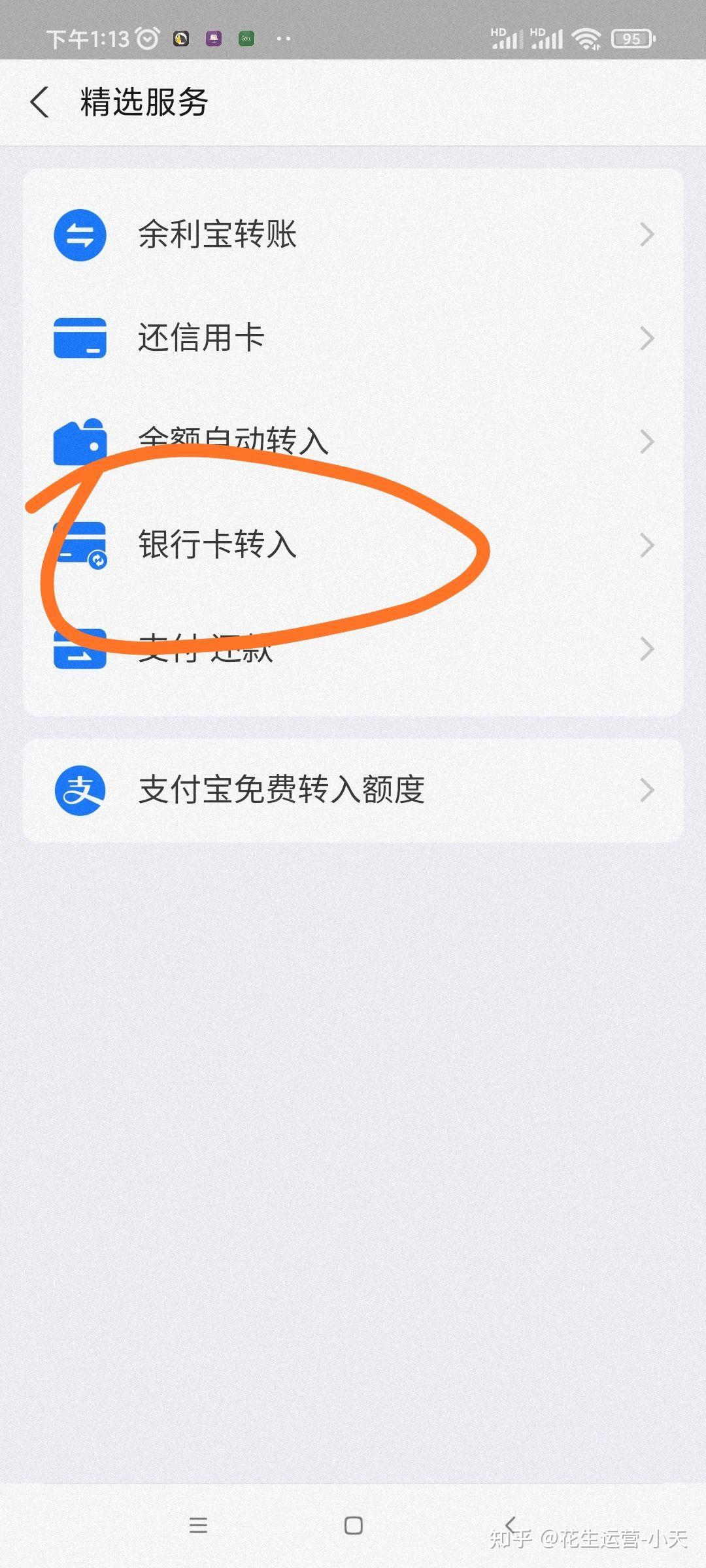Open 还信用卡 service
Image resolution: width=706 pixels, height=1568 pixels.
tap(353, 338)
